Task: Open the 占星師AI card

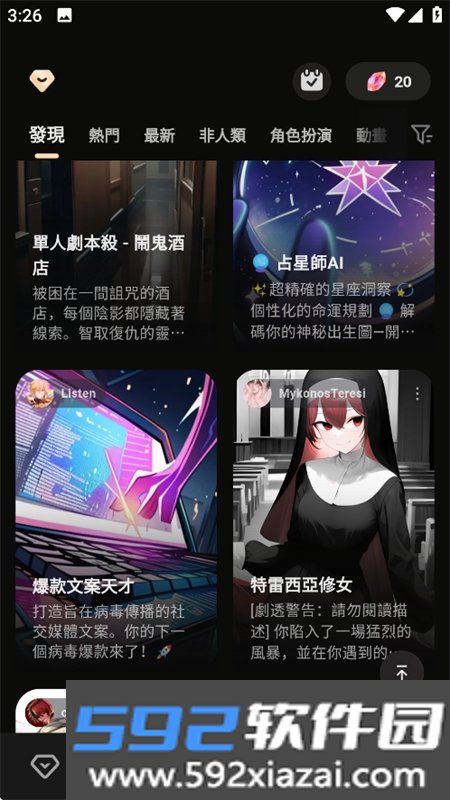Action: click(334, 251)
